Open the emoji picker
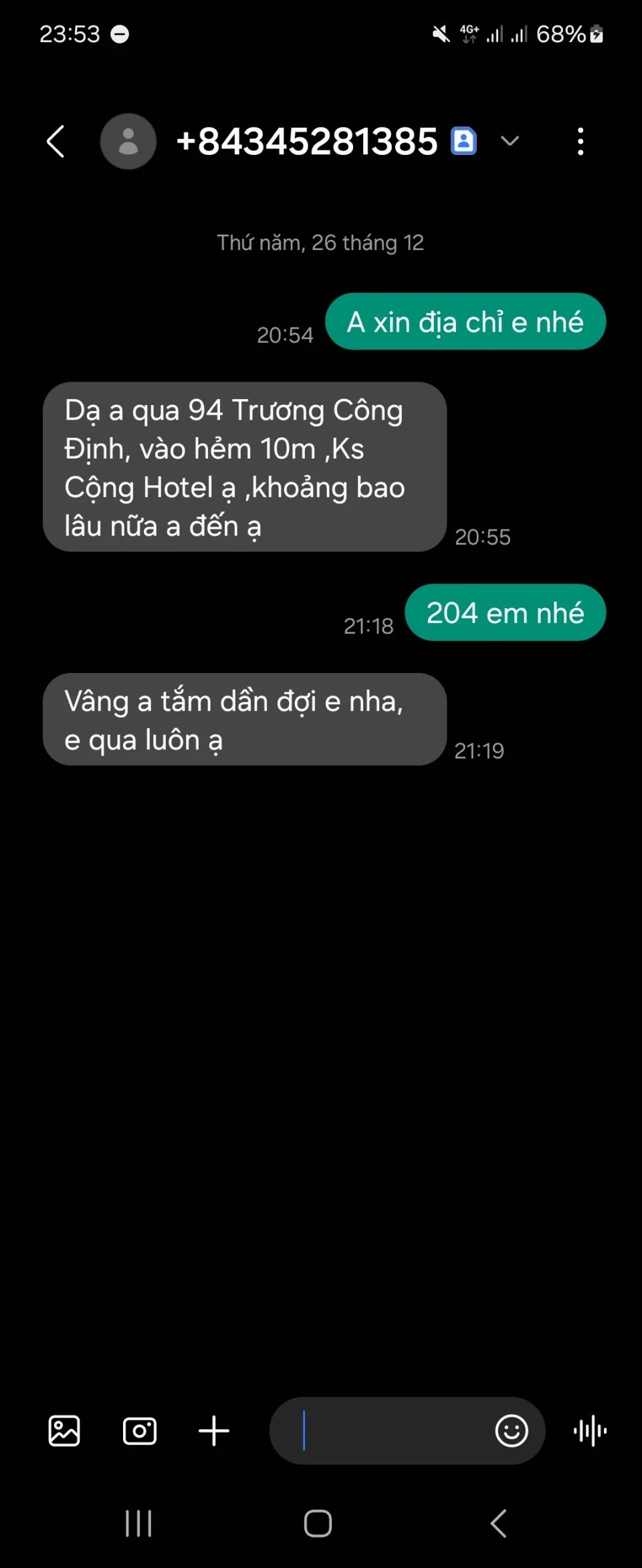642x1568 pixels. [512, 1431]
